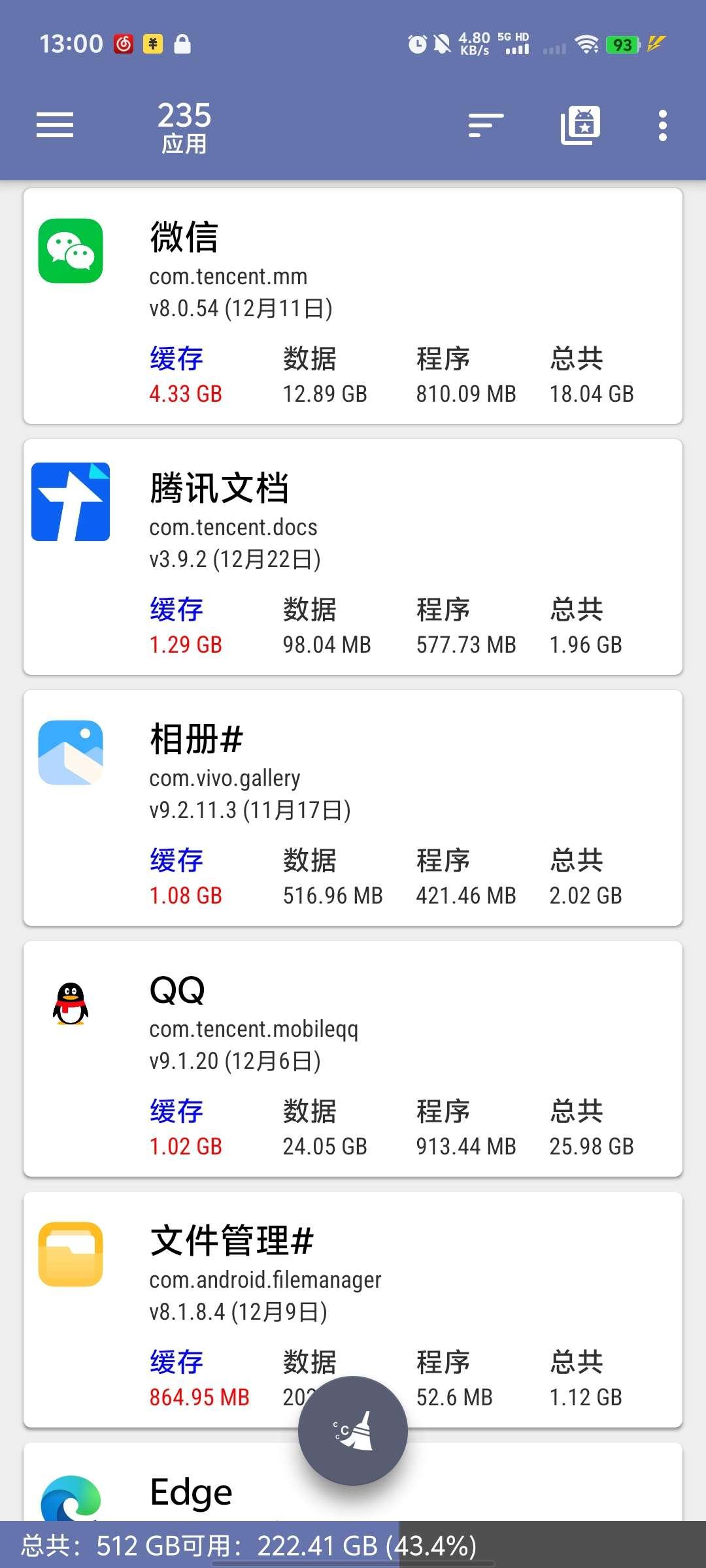Open the WeChat app icon
The width and height of the screenshot is (706, 1568).
click(x=71, y=253)
